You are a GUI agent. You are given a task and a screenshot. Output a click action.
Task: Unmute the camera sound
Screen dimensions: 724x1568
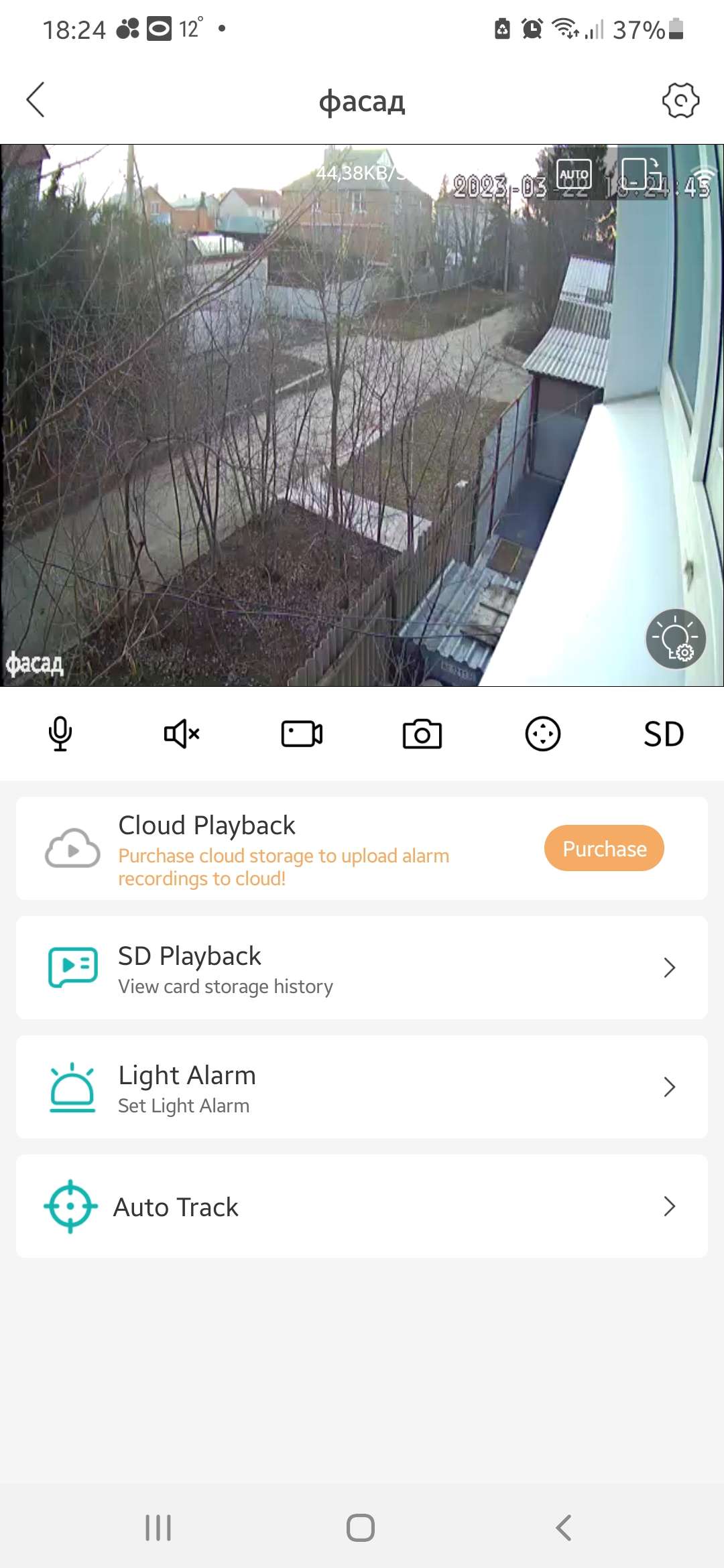pos(181,734)
